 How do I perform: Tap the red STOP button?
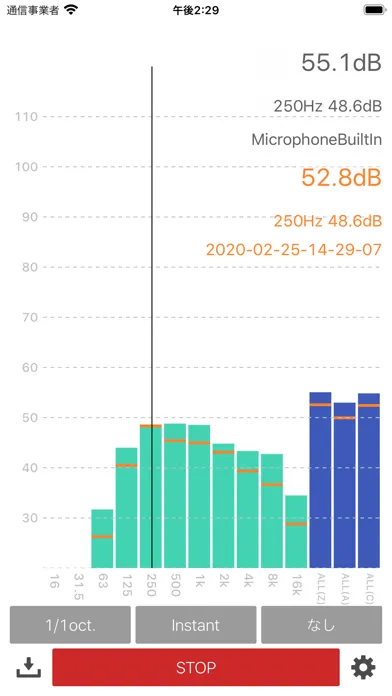[x=196, y=667]
